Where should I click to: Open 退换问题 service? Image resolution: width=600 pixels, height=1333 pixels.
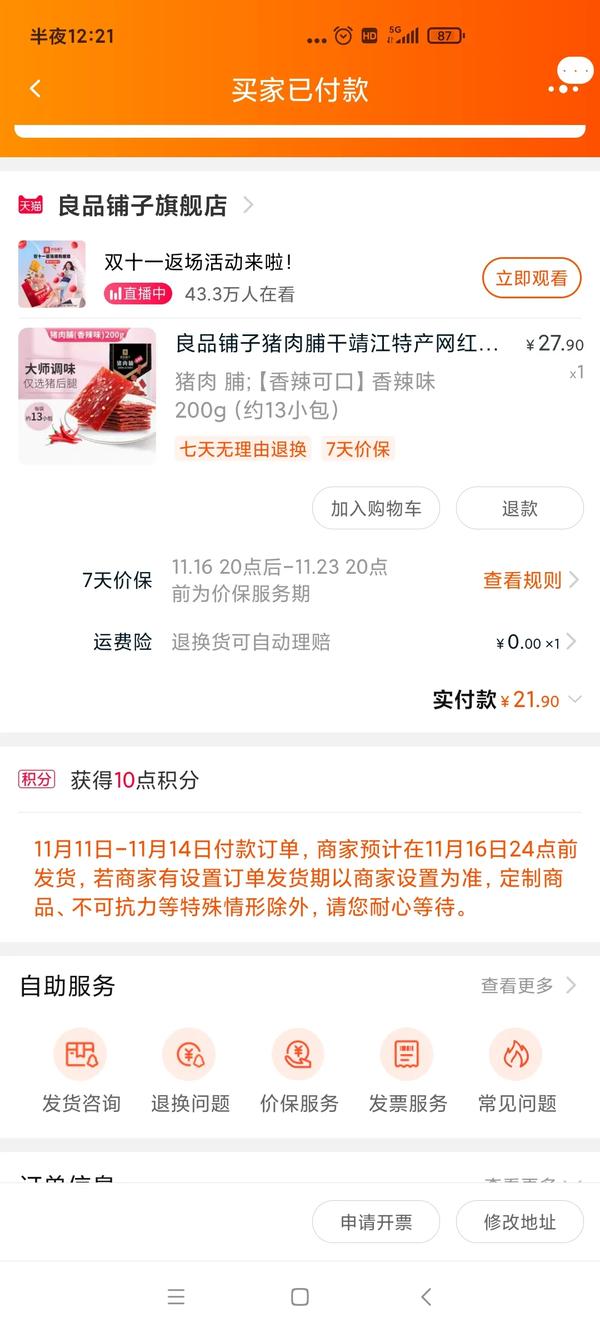[x=190, y=1071]
